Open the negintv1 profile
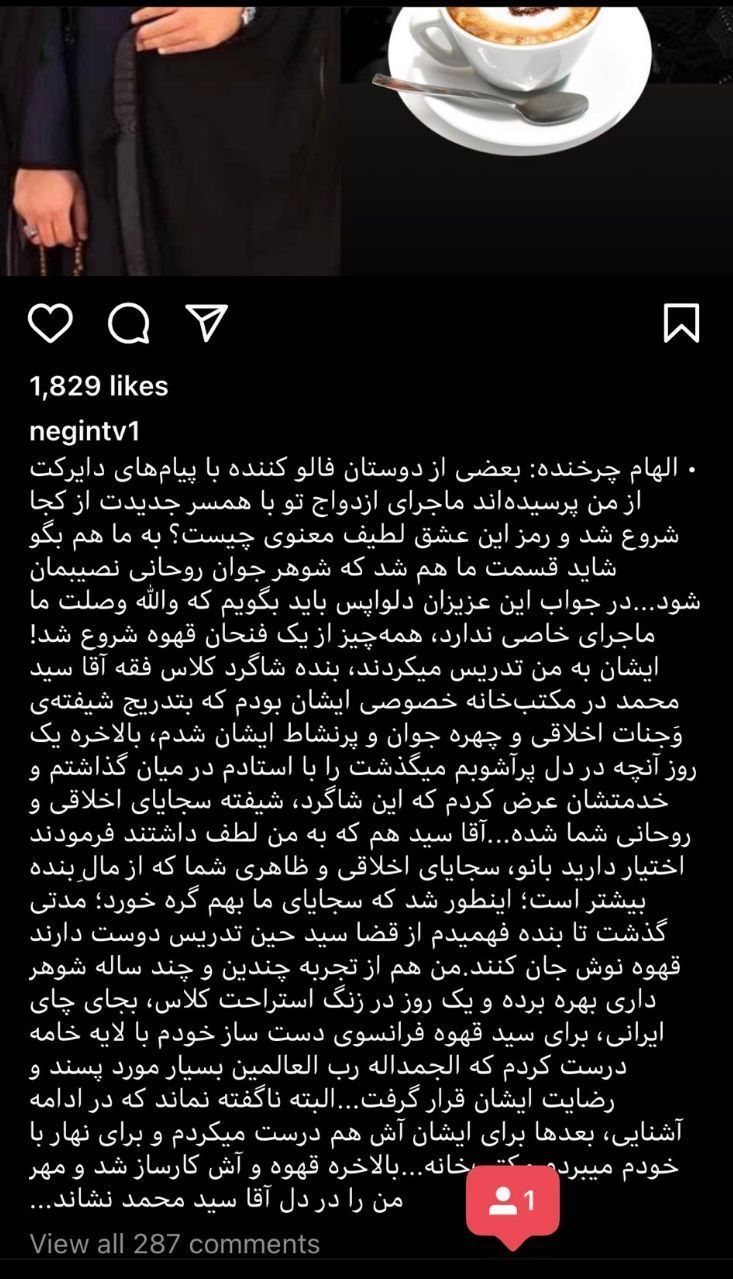Screen dimensions: 733x1279 coord(85,431)
